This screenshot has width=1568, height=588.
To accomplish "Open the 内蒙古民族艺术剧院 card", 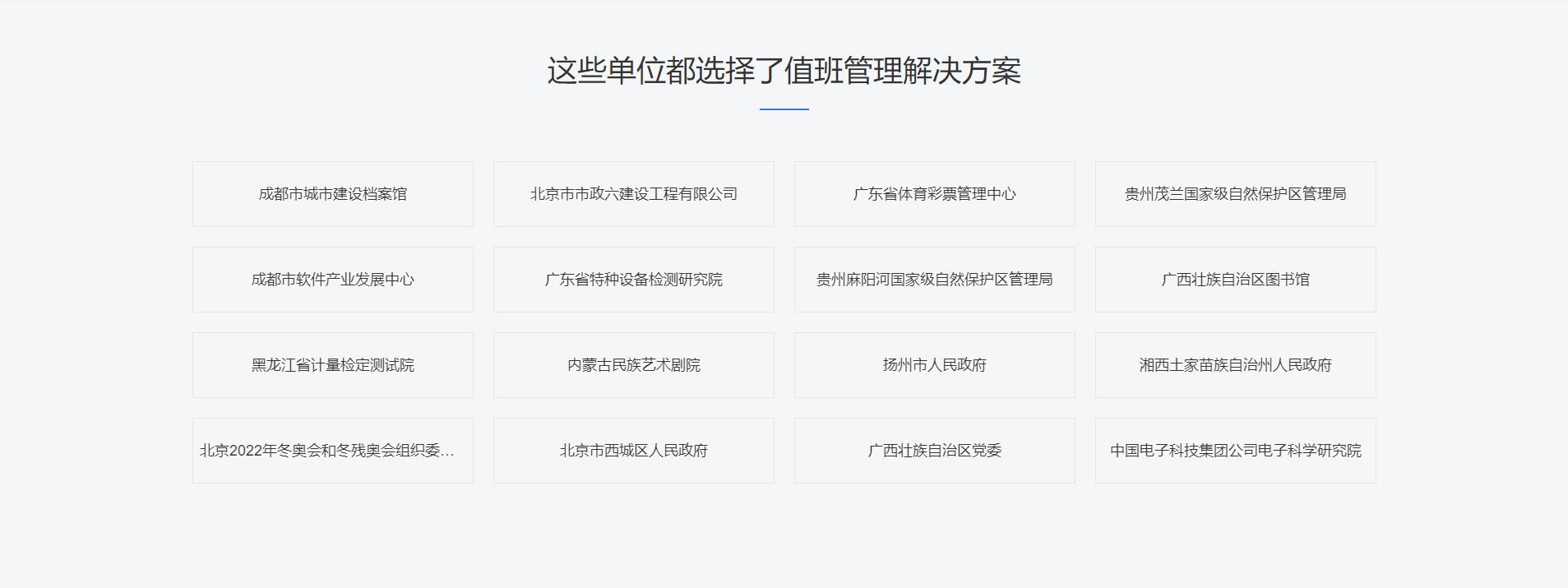I will pos(633,365).
